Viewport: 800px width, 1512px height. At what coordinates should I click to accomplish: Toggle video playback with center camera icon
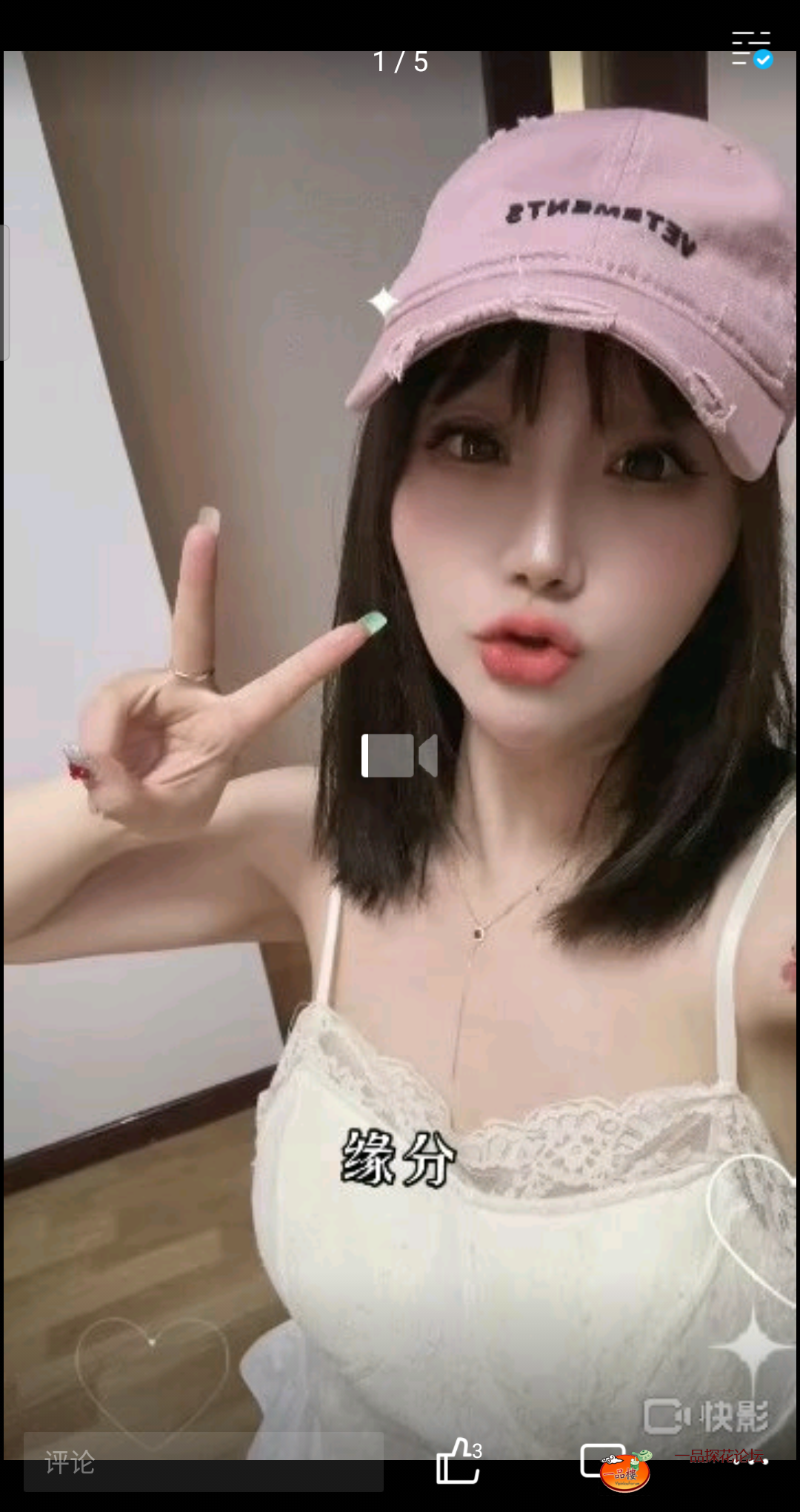(x=400, y=755)
